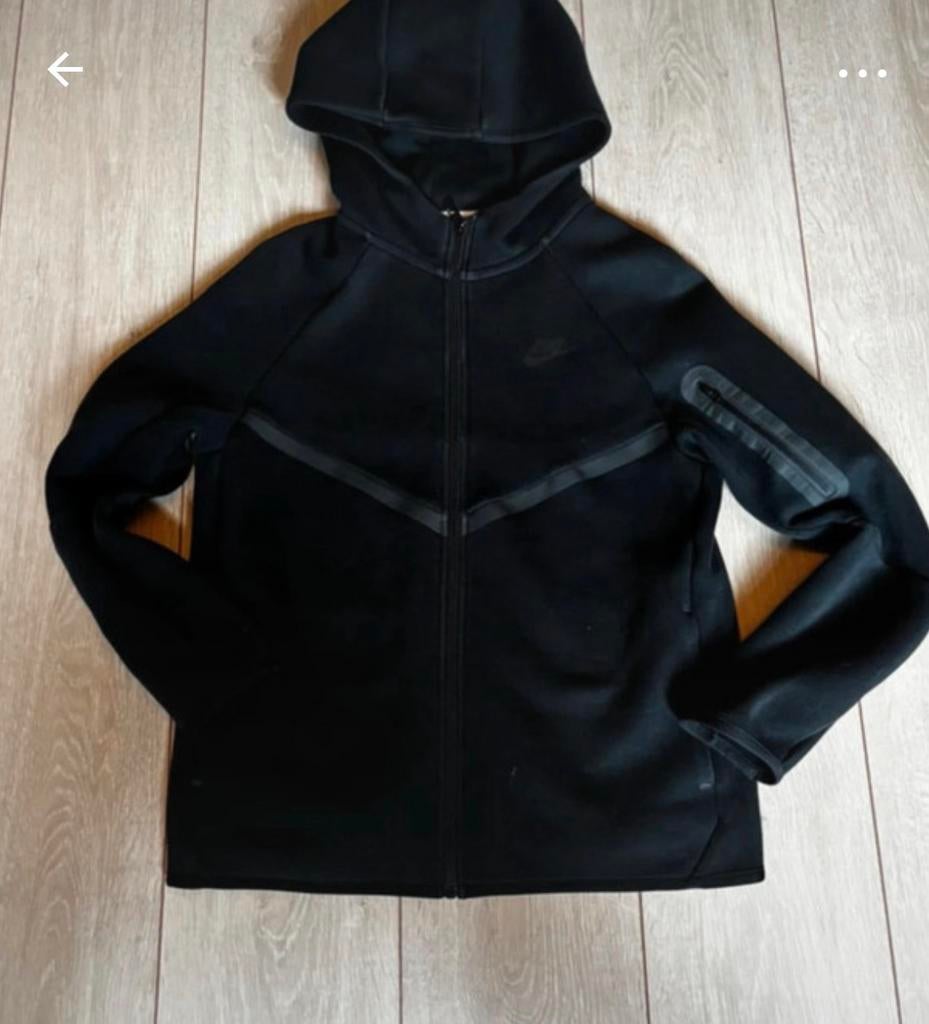Tap the hoodie's sleeve zip pocket
This screenshot has width=929, height=1024.
point(760,430)
